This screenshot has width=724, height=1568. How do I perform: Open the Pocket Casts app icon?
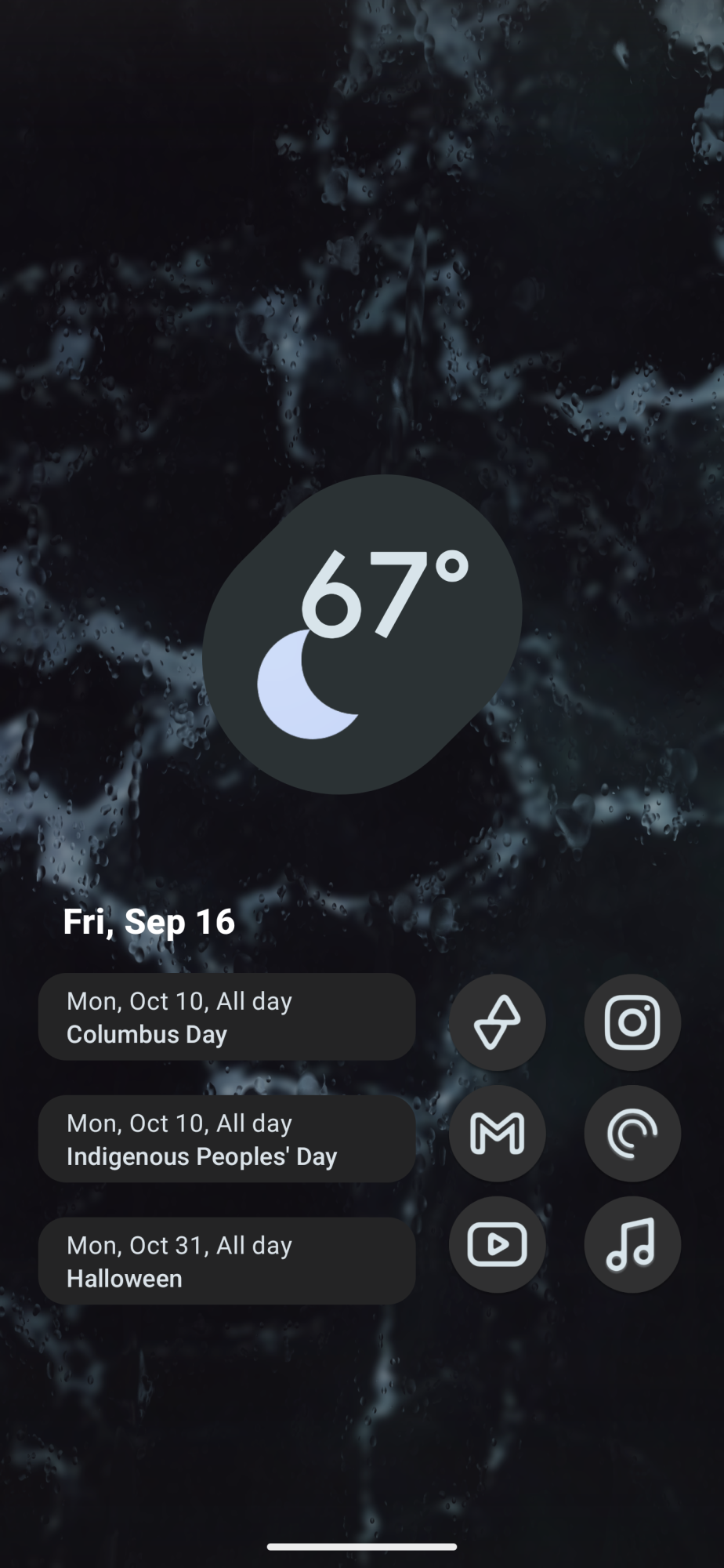[x=632, y=1134]
